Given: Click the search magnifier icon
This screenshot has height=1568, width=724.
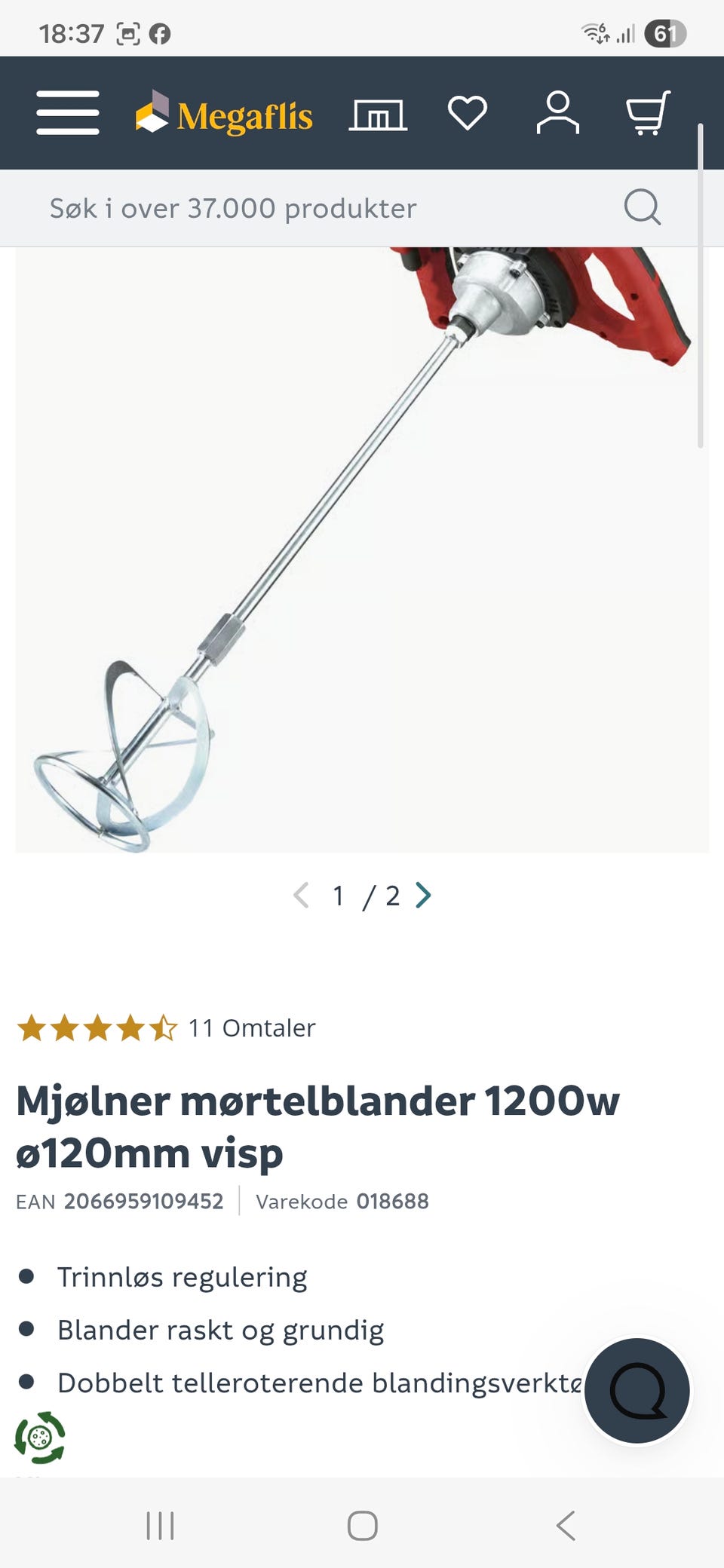Looking at the screenshot, I should 642,207.
